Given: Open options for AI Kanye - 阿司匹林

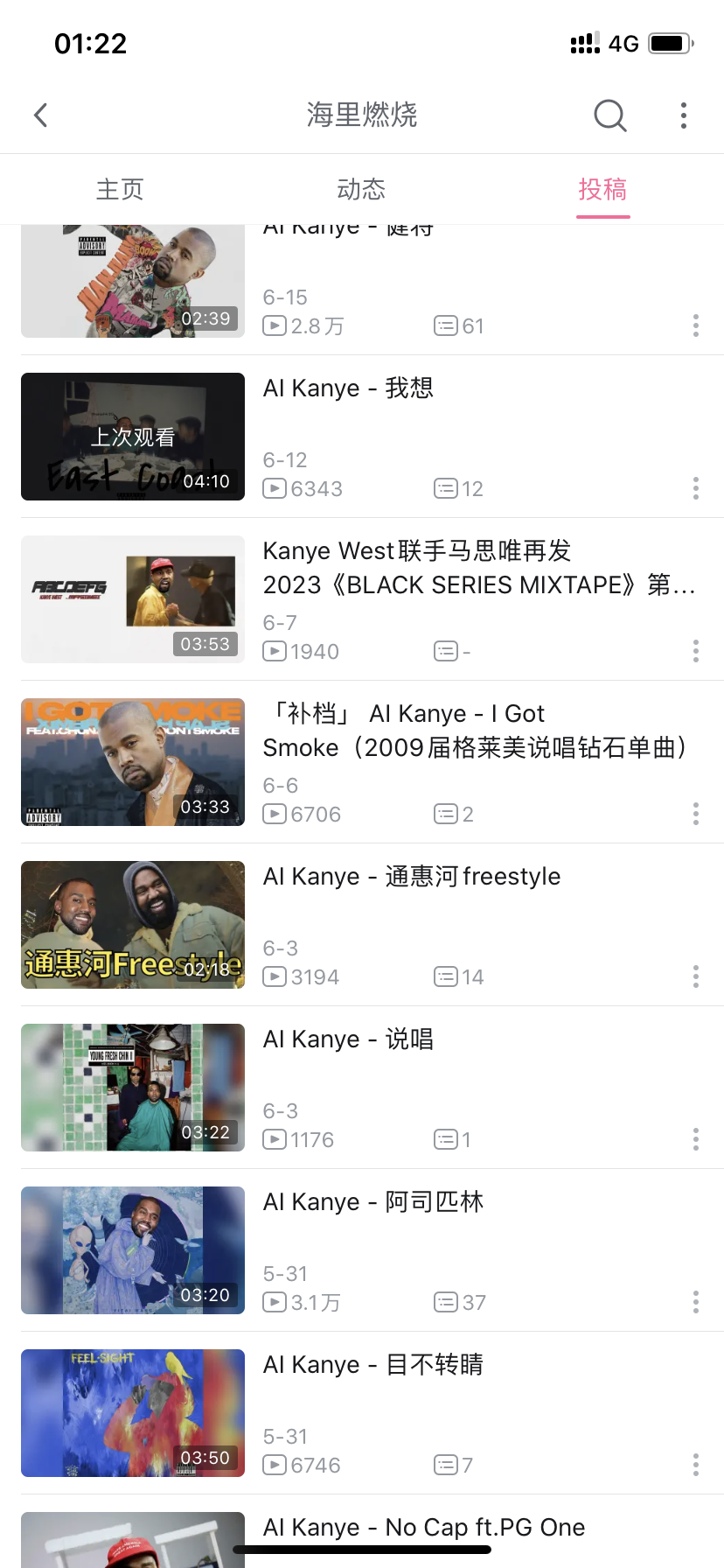Looking at the screenshot, I should tap(696, 1302).
